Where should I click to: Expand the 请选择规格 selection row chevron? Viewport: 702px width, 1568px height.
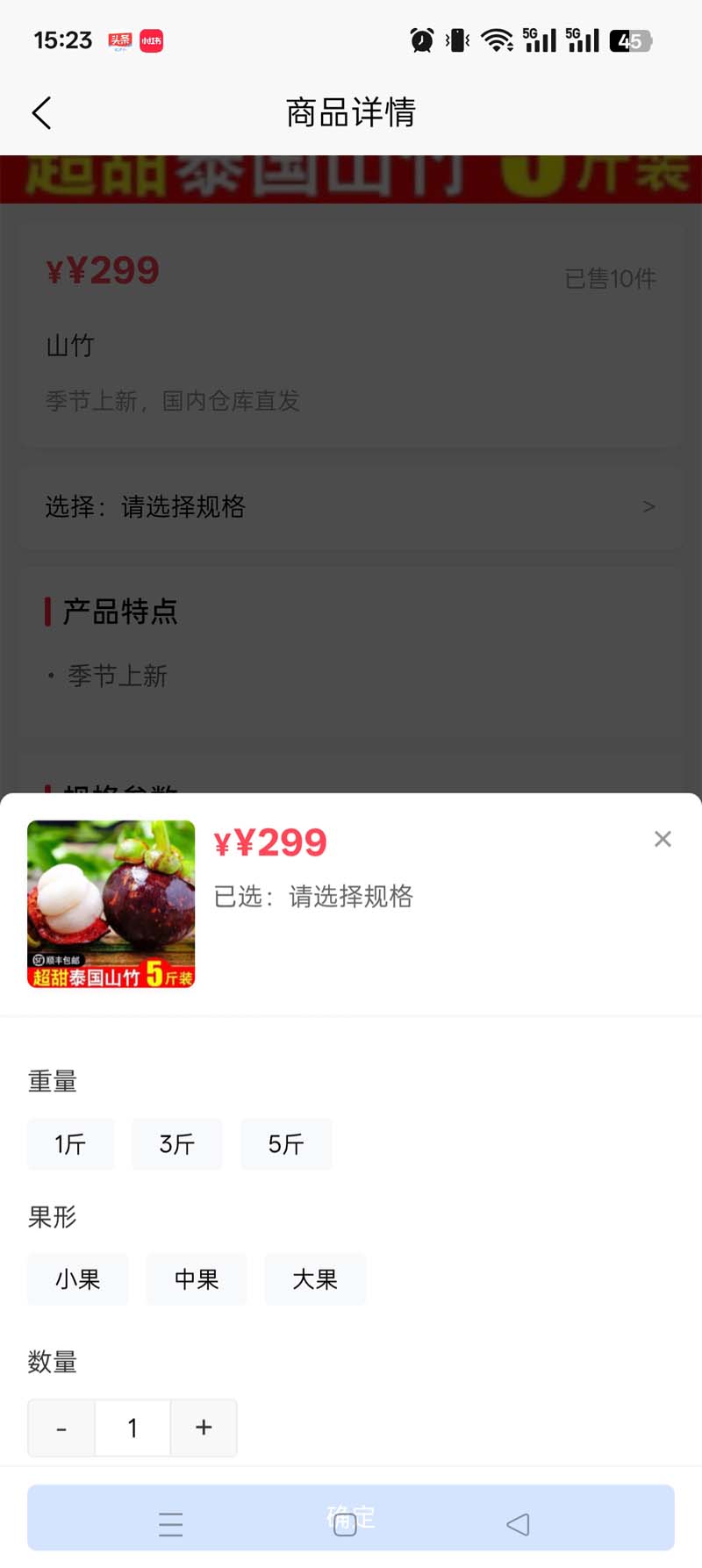tap(648, 506)
